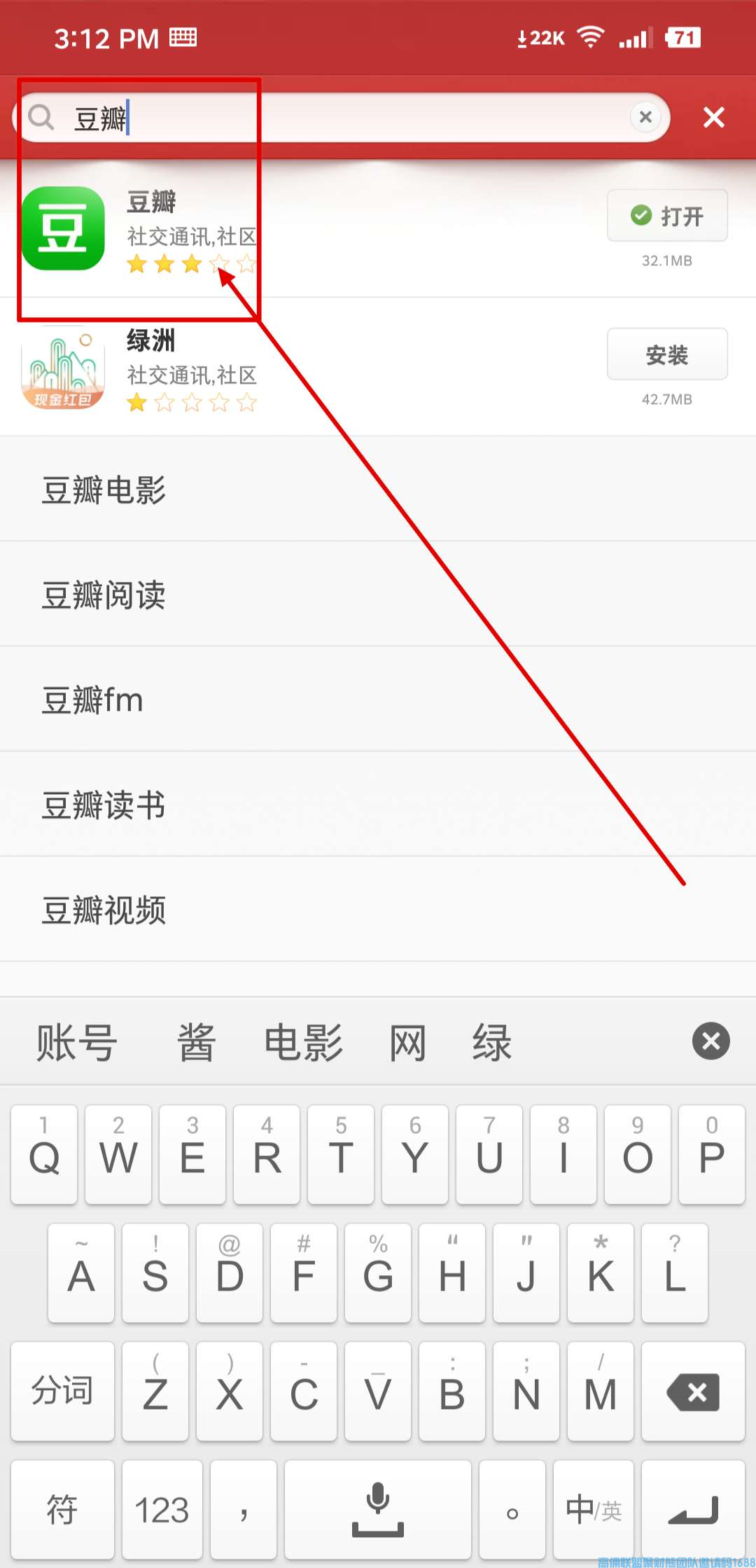Screen dimensions: 756x1568
Task: Start voice input with the microphone key
Action: [x=378, y=1509]
